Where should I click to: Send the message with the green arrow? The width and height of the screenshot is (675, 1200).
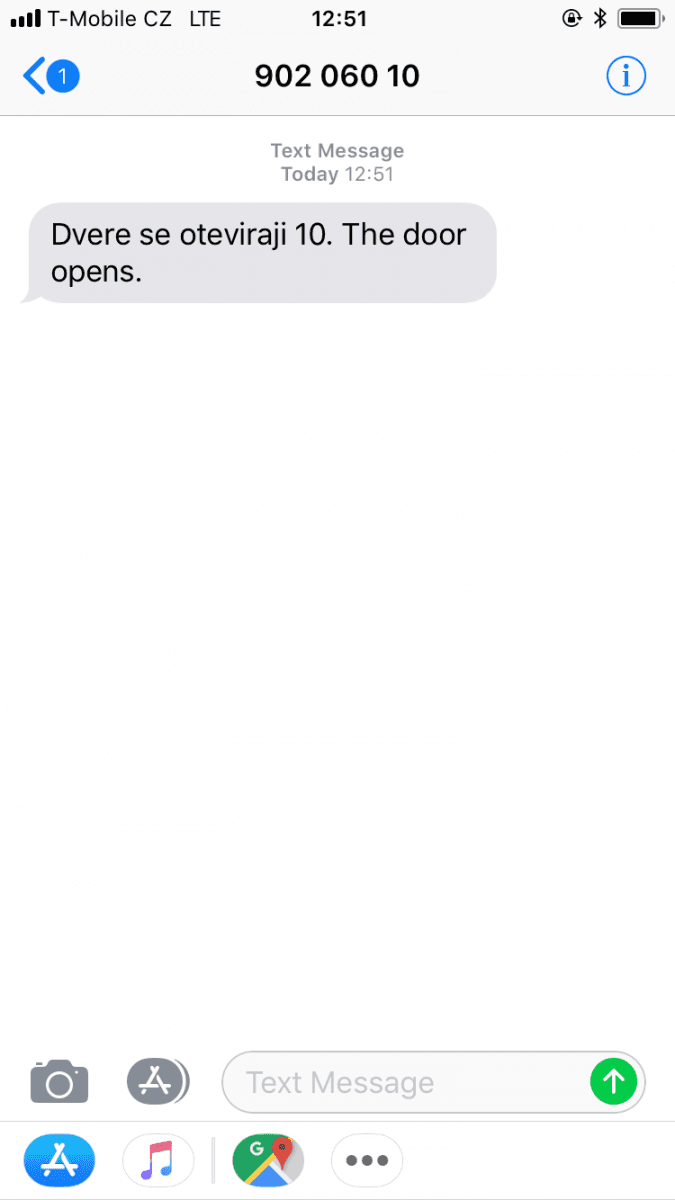tap(613, 1081)
